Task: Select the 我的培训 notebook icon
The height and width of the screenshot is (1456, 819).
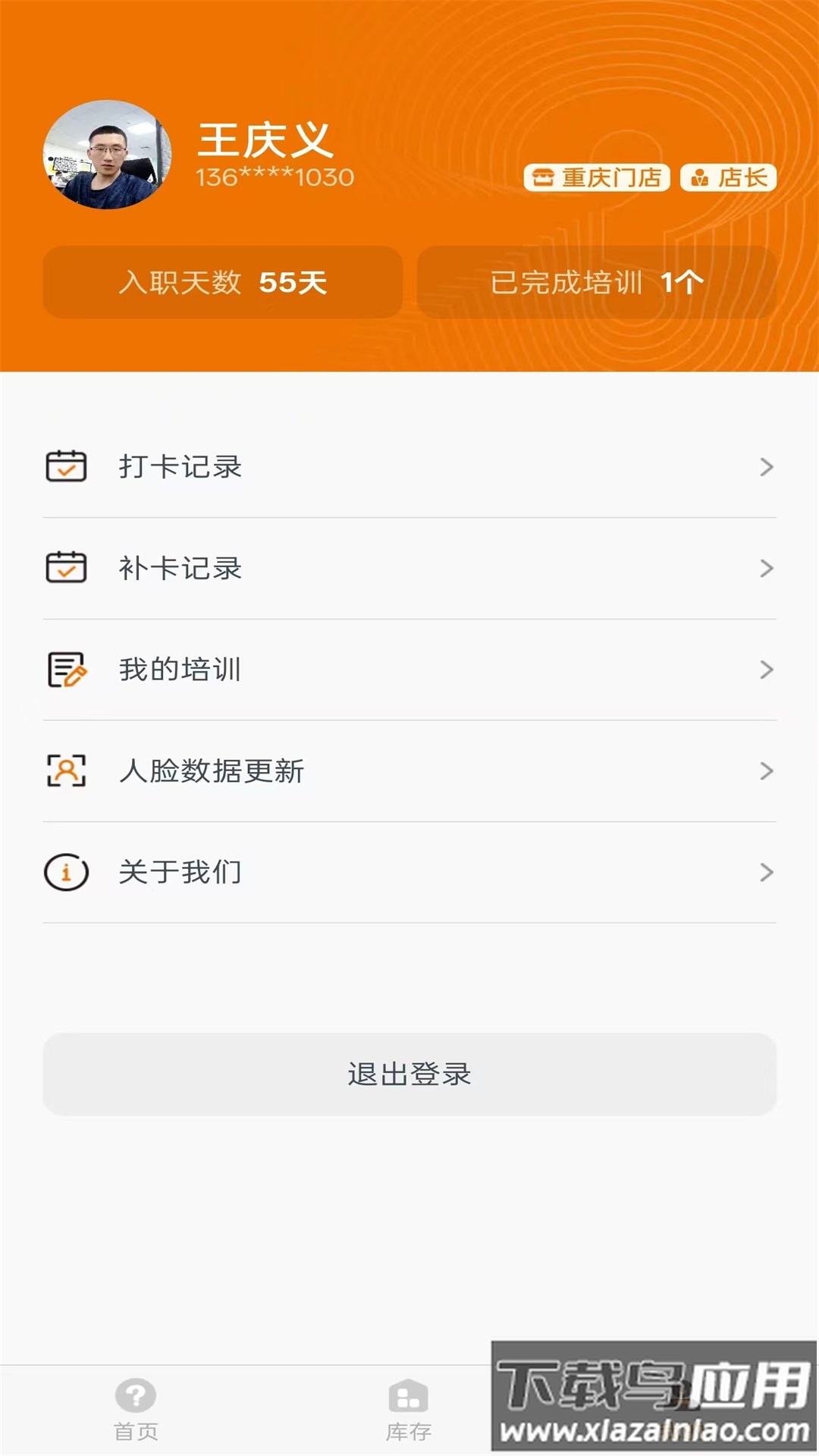Action: [x=67, y=670]
